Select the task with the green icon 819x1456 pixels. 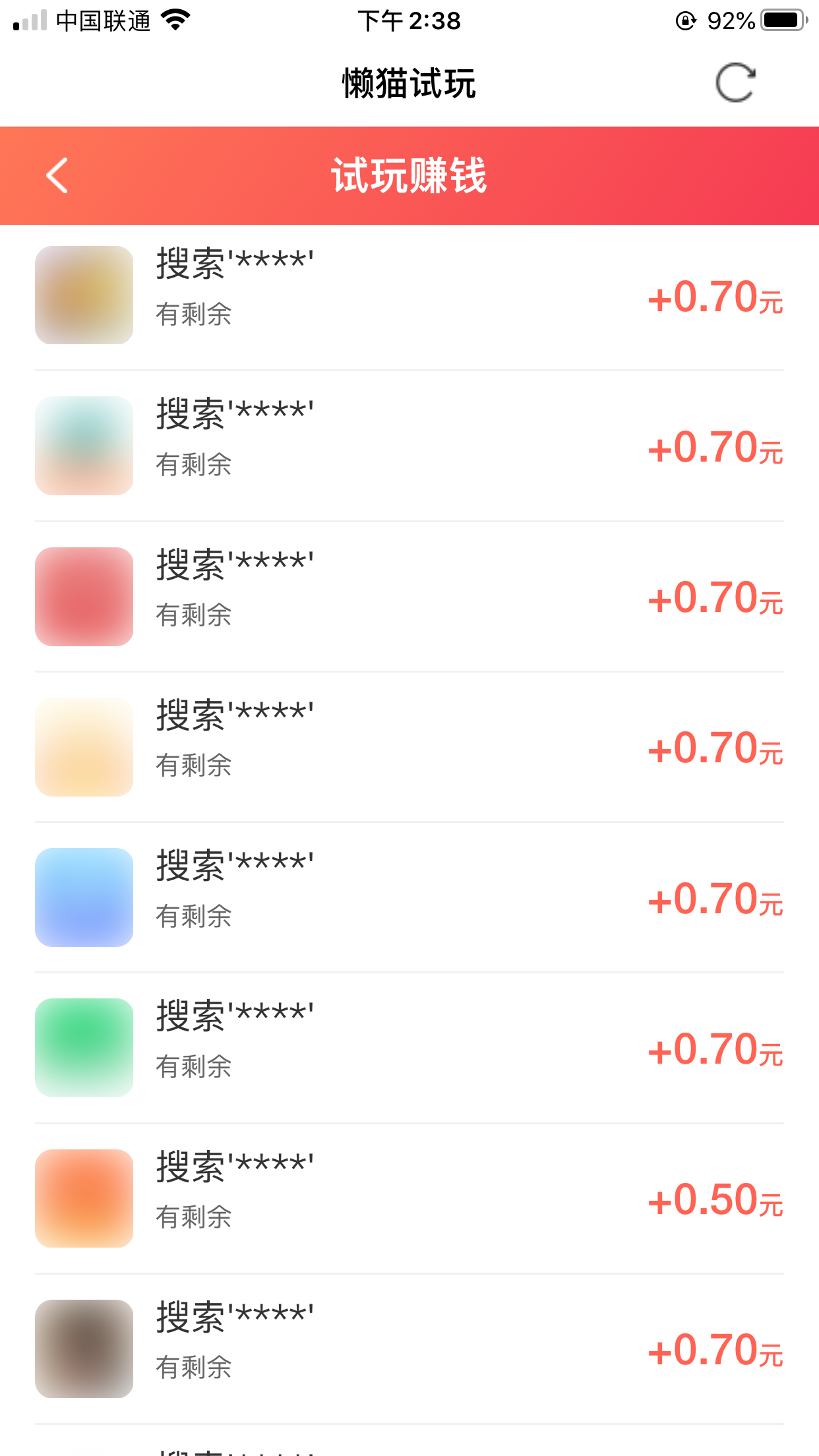409,1048
